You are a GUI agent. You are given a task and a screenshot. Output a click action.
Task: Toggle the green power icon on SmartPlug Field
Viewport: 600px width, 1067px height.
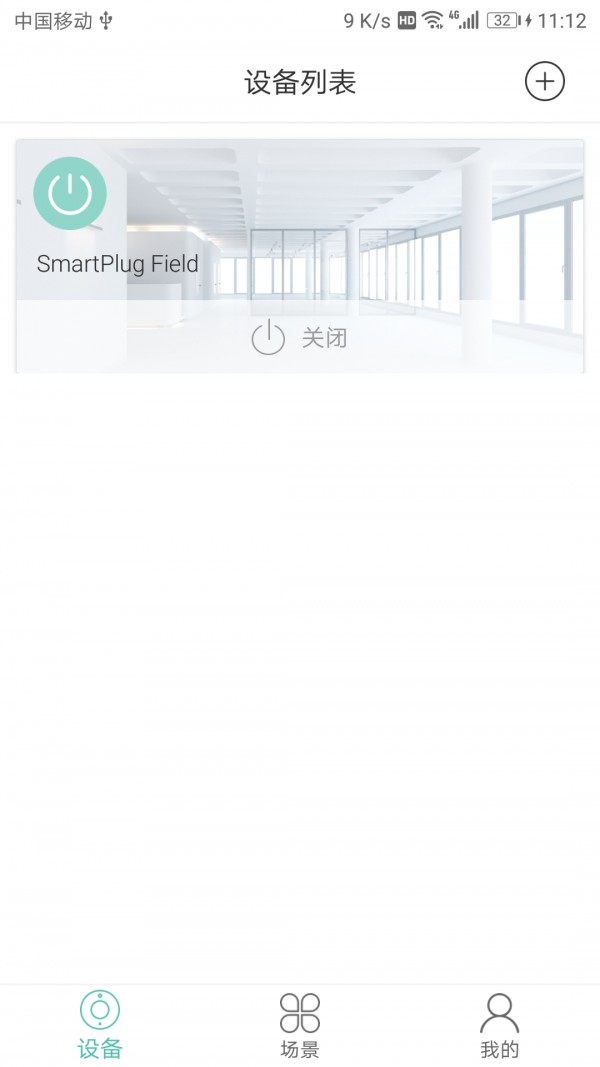70,194
